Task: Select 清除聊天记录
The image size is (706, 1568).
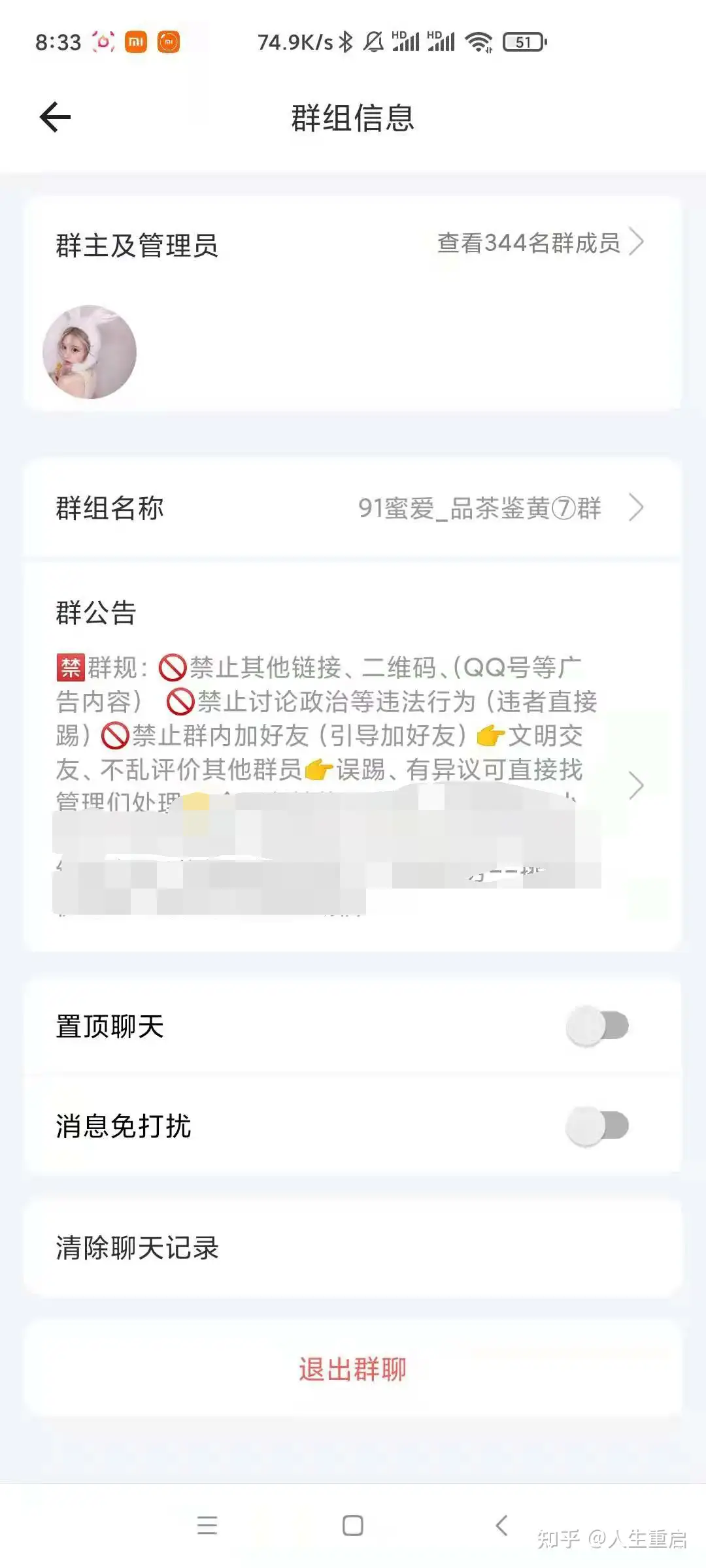Action: click(x=353, y=1248)
